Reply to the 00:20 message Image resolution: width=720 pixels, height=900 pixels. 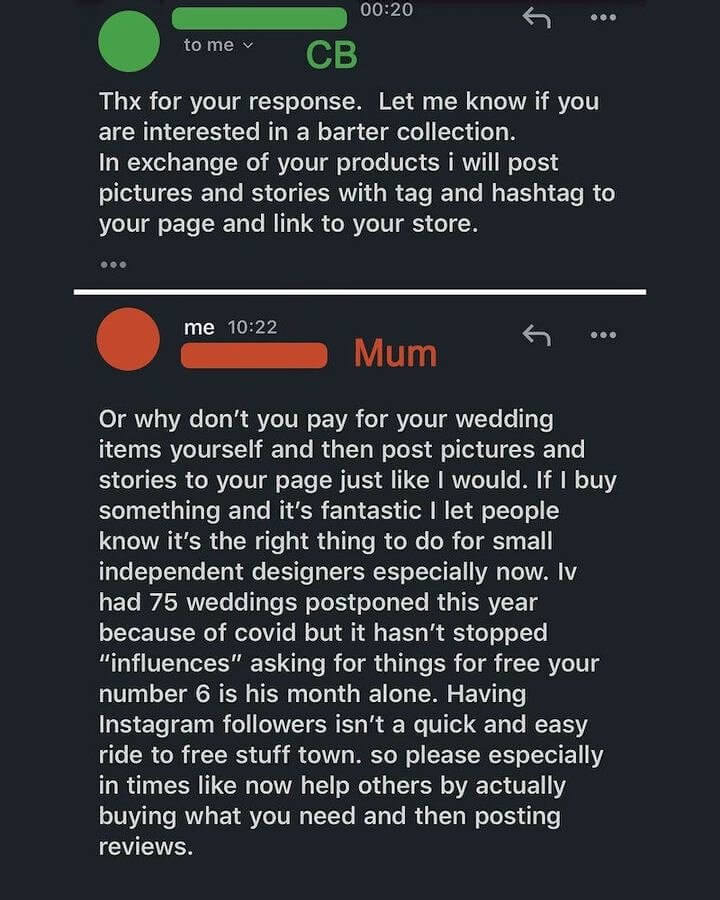[x=537, y=18]
